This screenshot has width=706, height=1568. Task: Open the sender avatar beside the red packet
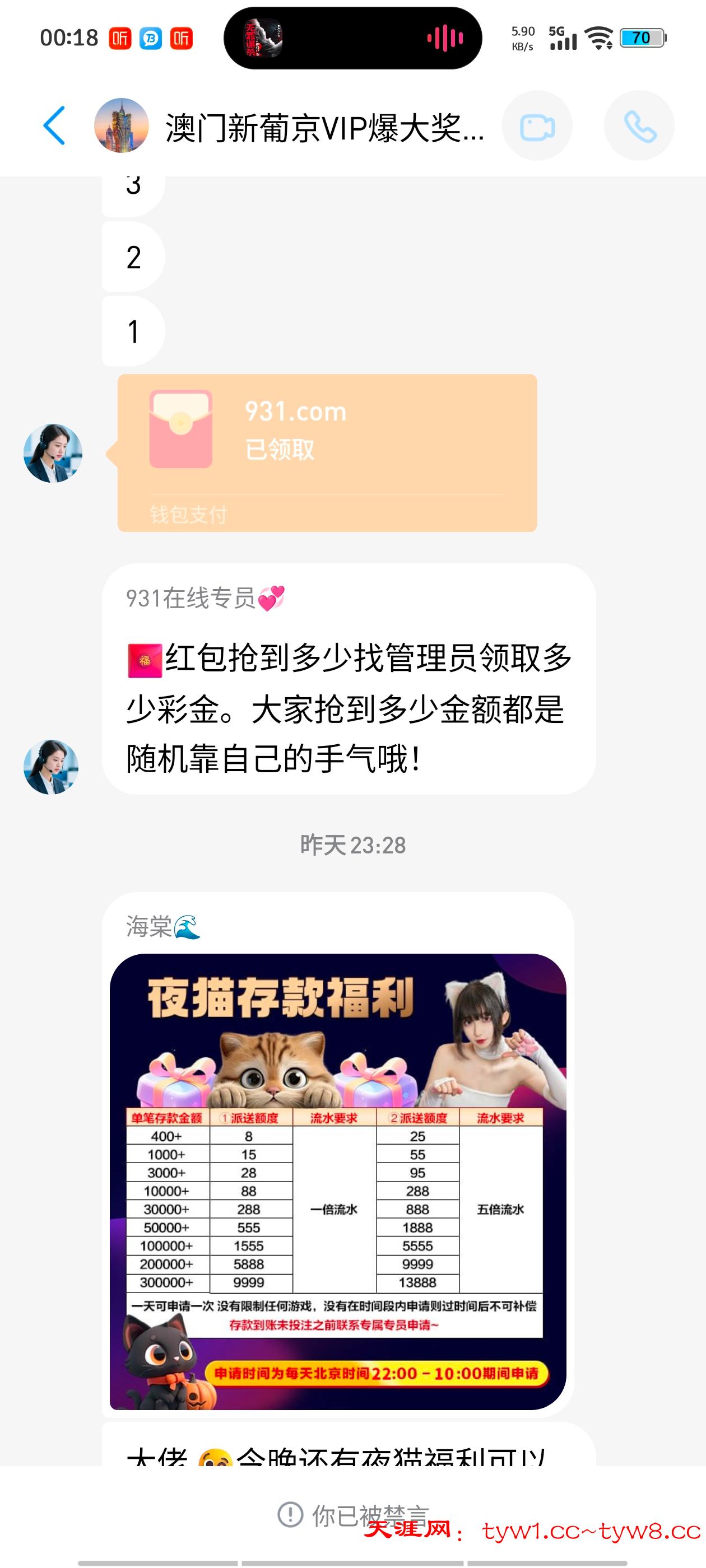click(52, 454)
